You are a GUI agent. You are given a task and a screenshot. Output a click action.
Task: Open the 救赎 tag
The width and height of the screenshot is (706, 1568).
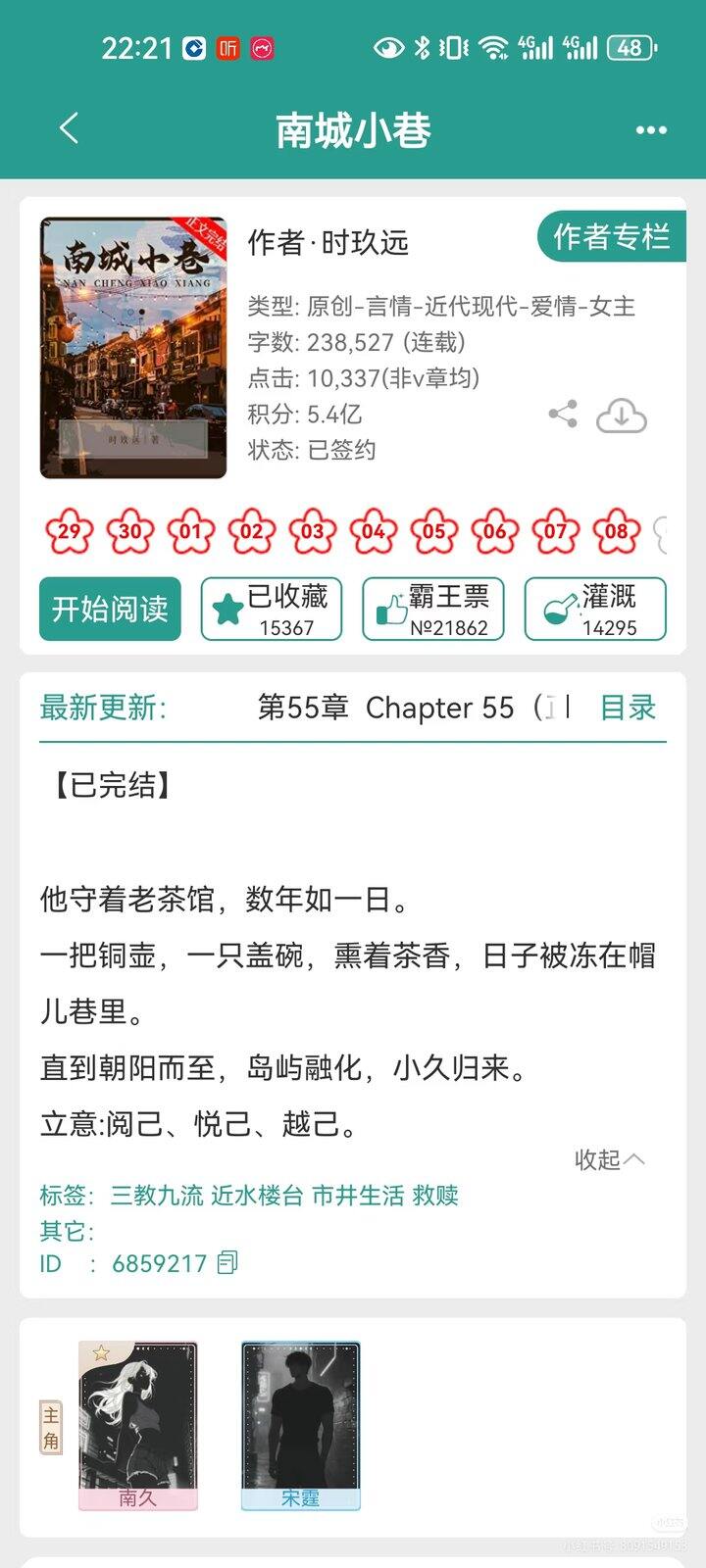click(x=435, y=1196)
